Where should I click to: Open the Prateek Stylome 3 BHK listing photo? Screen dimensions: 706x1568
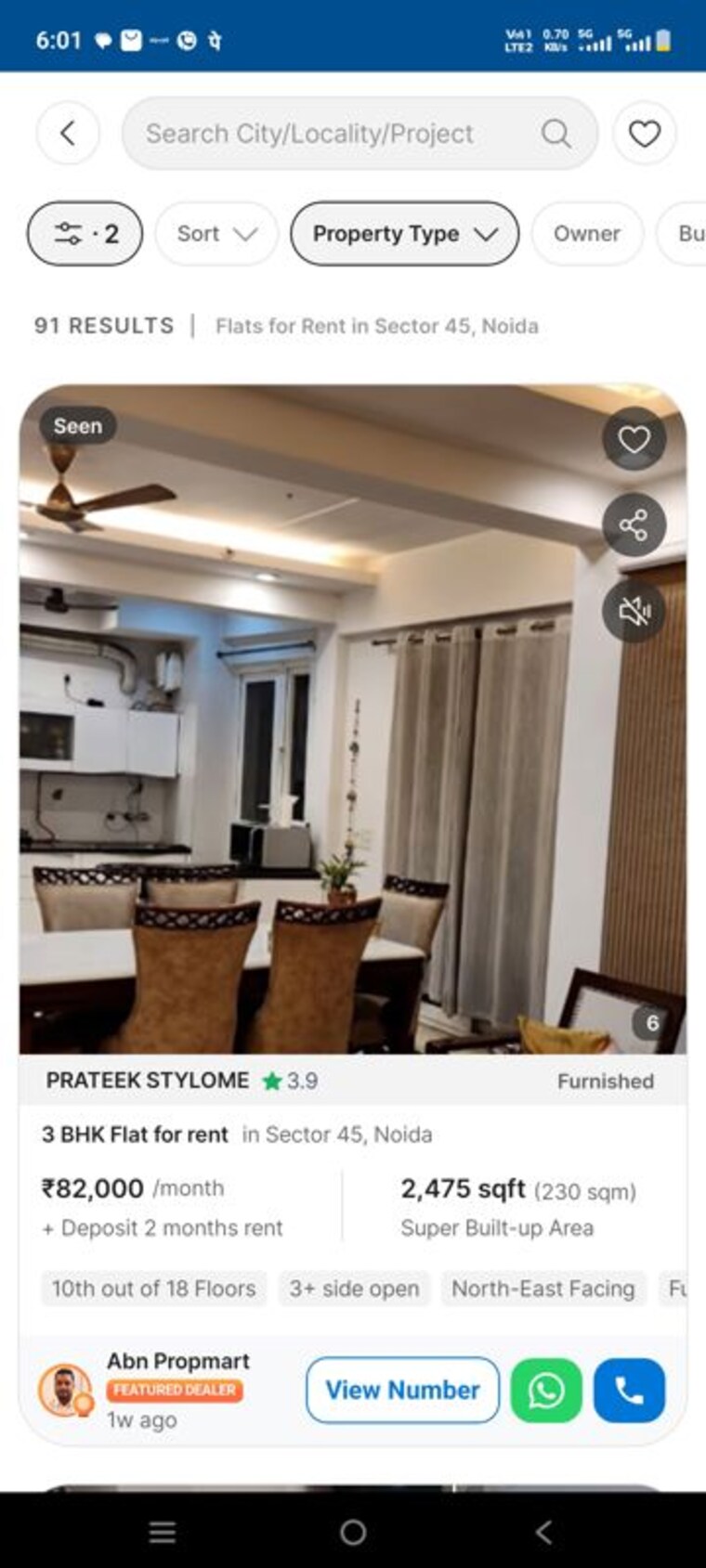click(x=353, y=719)
